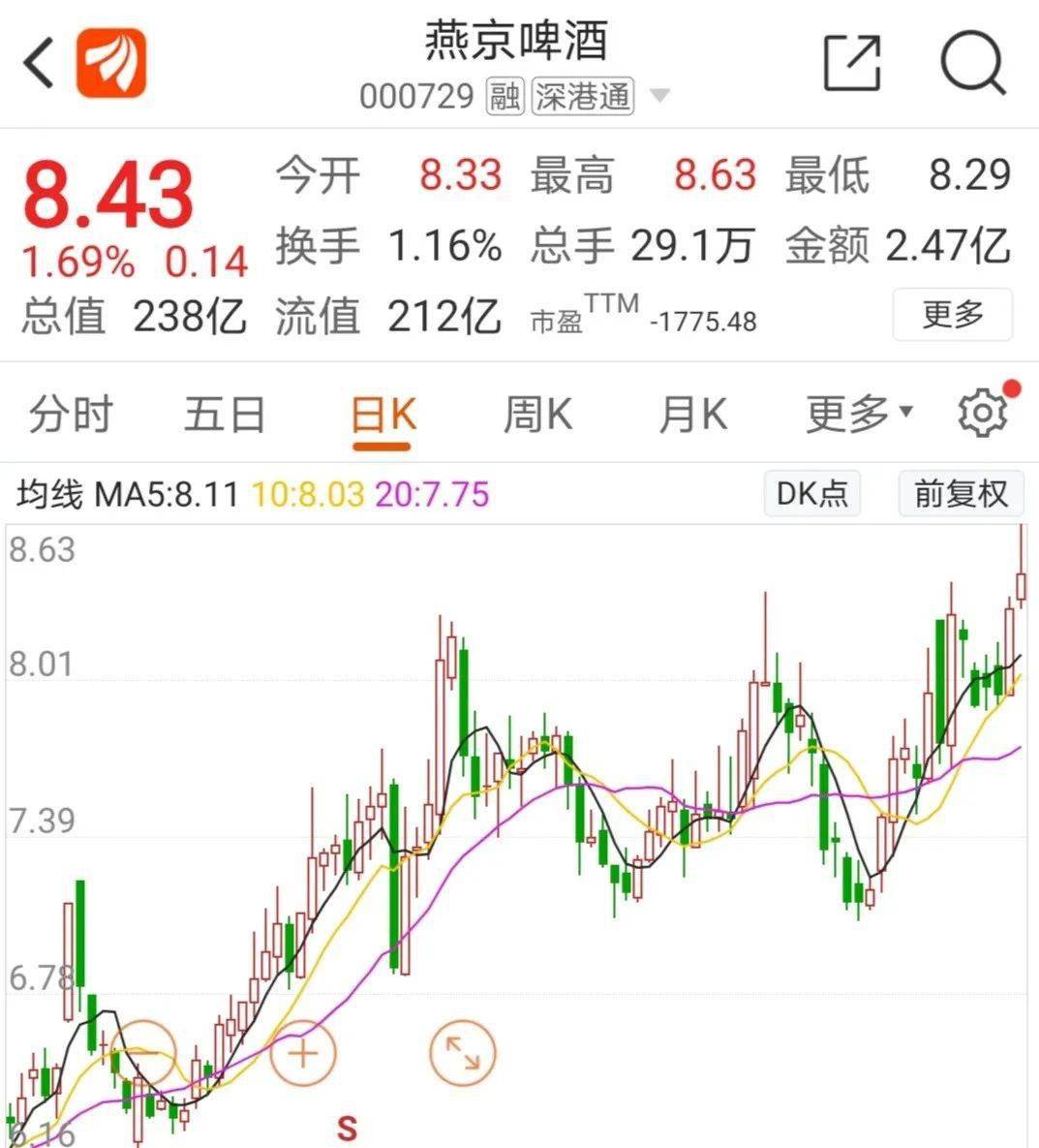Tap the stock code 000729 label
The image size is (1039, 1148).
(416, 97)
